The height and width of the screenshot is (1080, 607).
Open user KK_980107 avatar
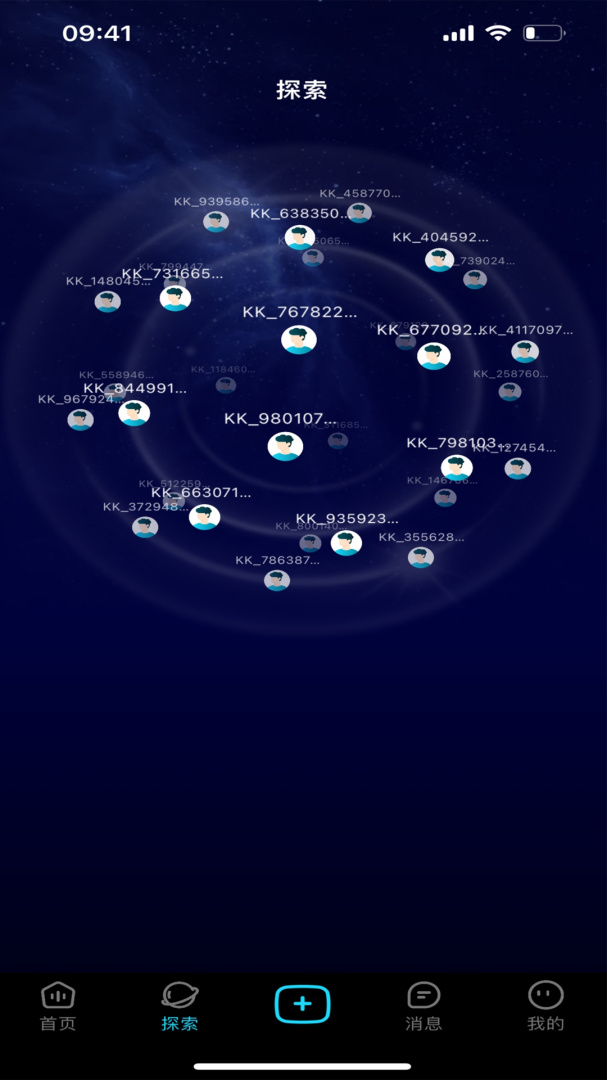click(x=285, y=446)
